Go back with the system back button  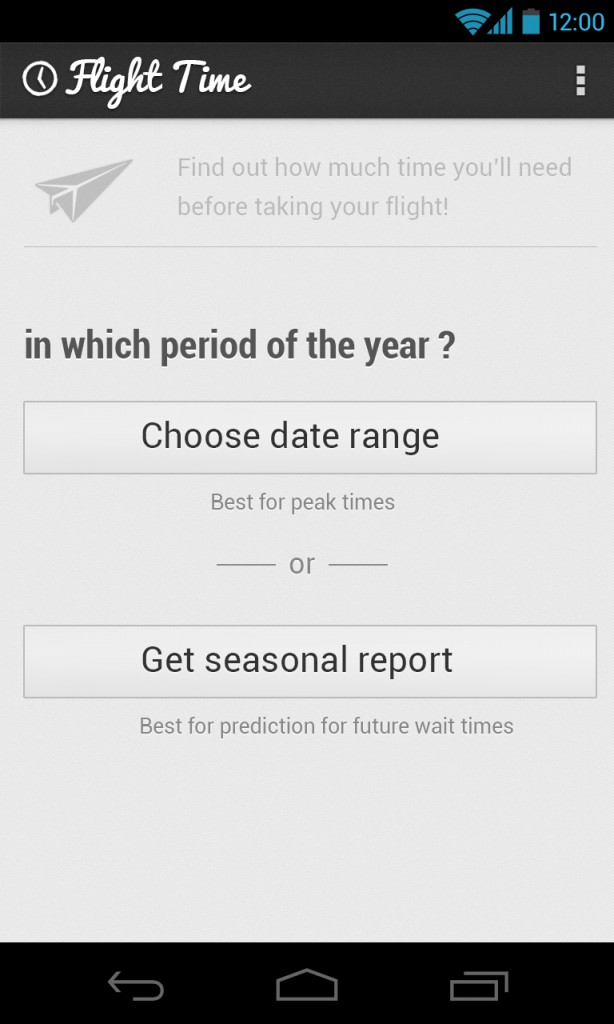pos(136,985)
